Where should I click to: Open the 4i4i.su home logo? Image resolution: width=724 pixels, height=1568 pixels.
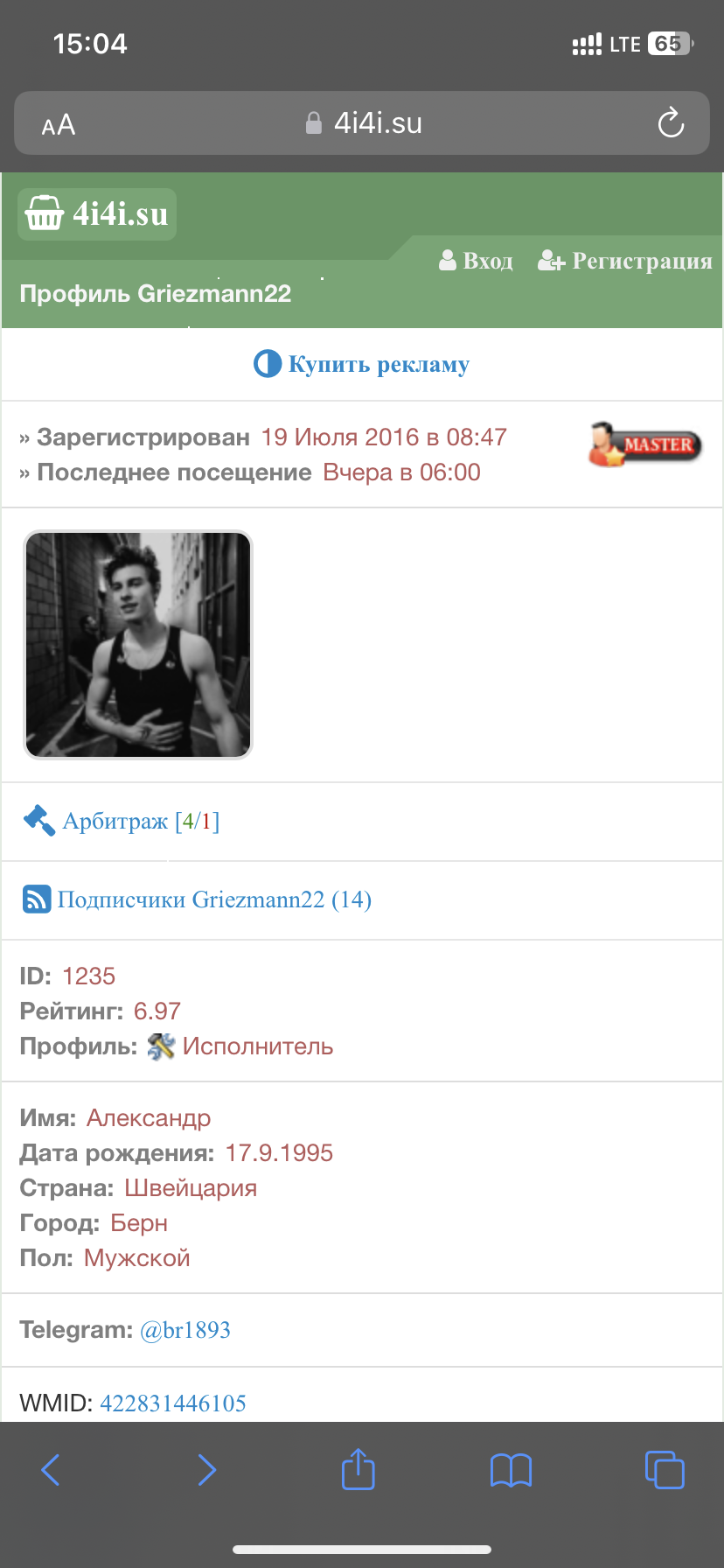[97, 214]
